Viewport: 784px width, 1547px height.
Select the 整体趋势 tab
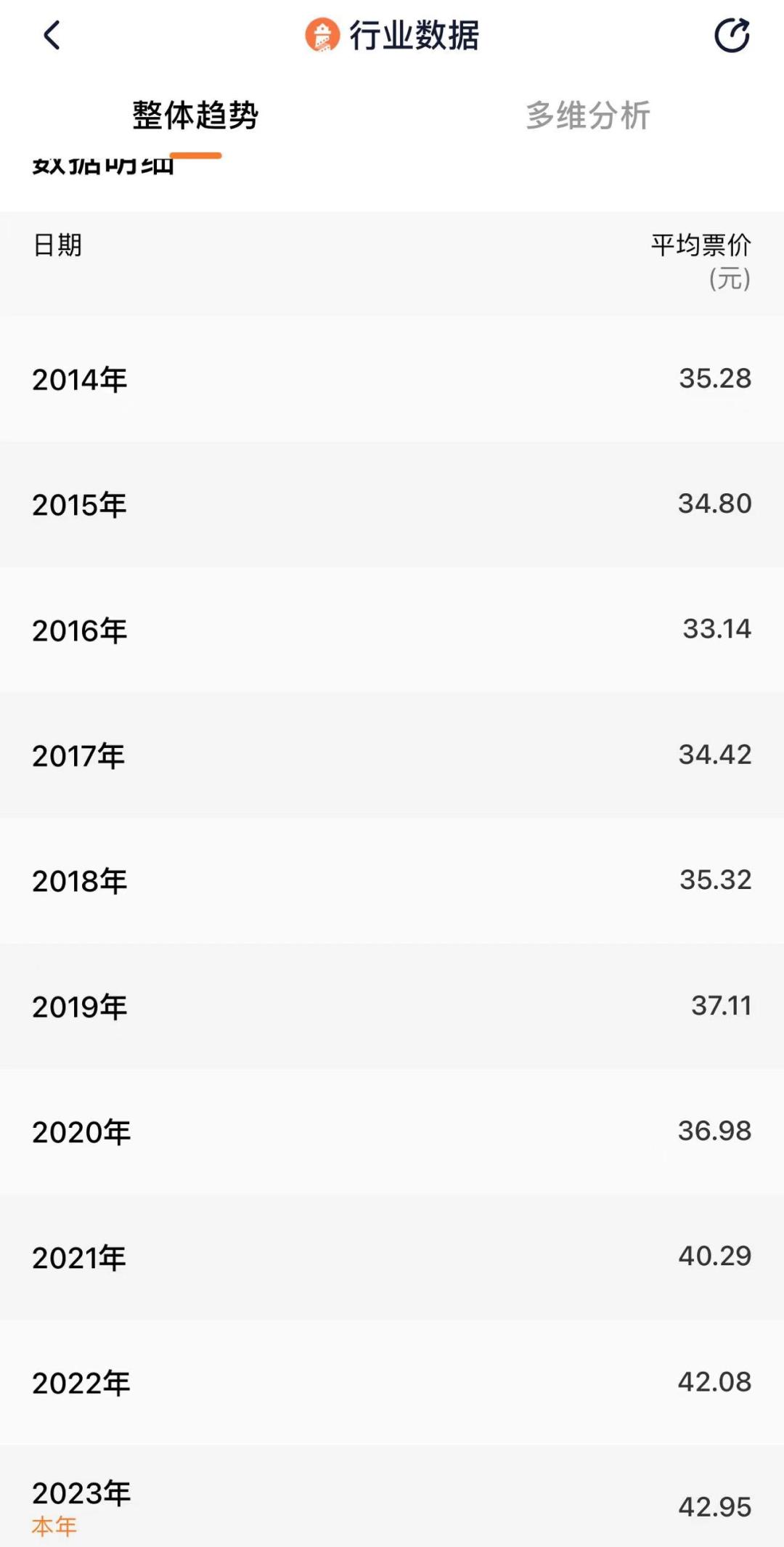click(195, 115)
